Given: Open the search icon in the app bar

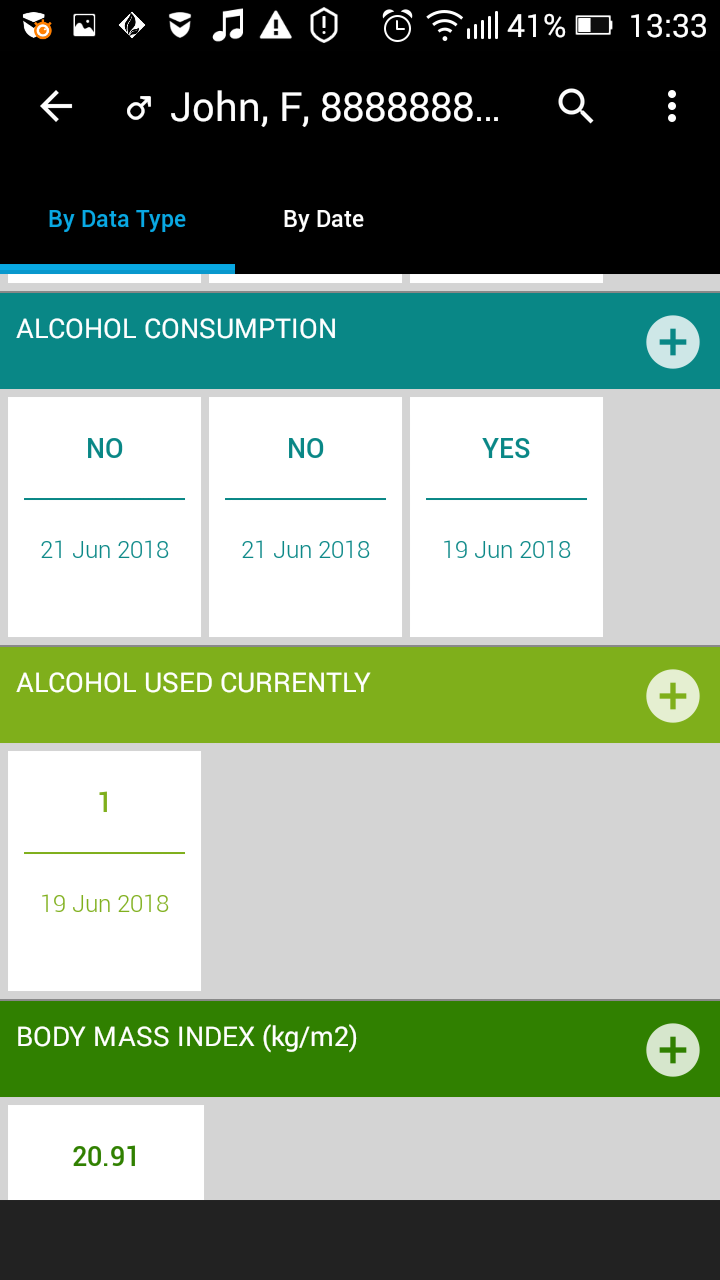Looking at the screenshot, I should pyautogui.click(x=576, y=106).
